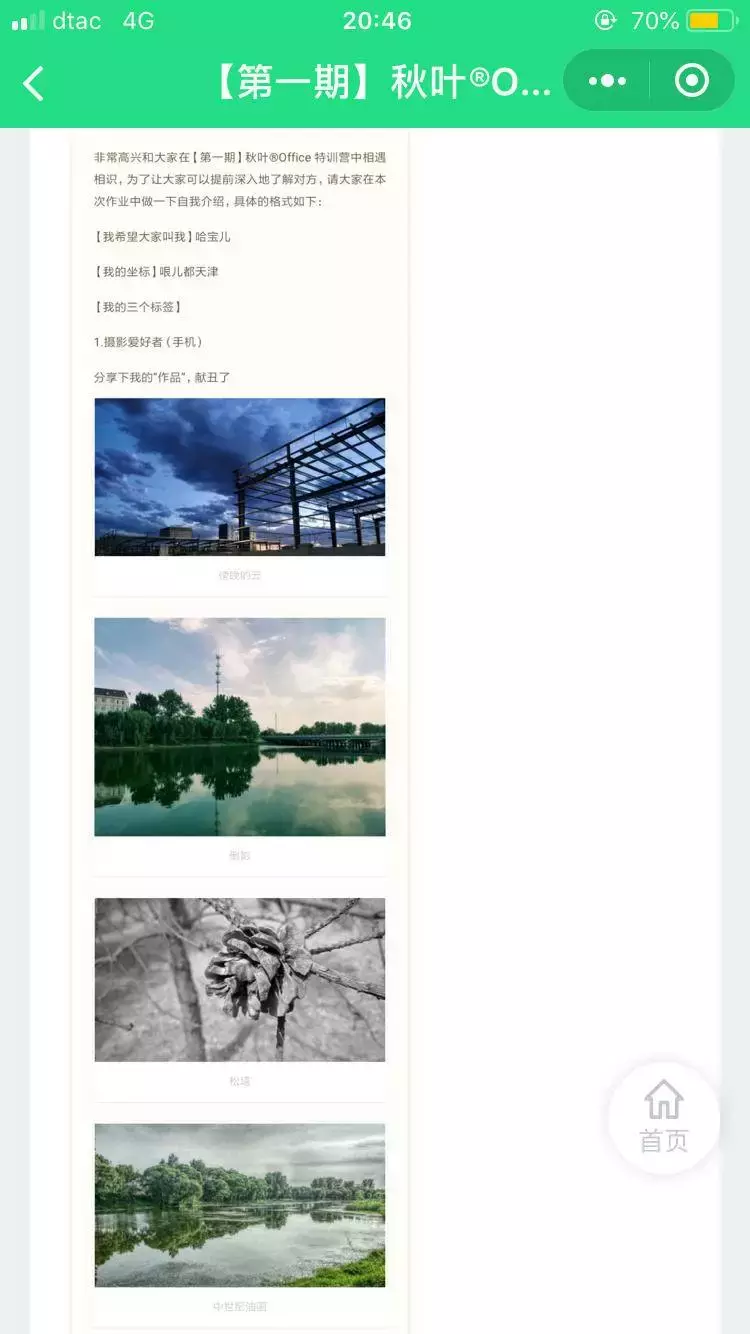
Task: Close the mini program with the circle button
Action: point(692,81)
